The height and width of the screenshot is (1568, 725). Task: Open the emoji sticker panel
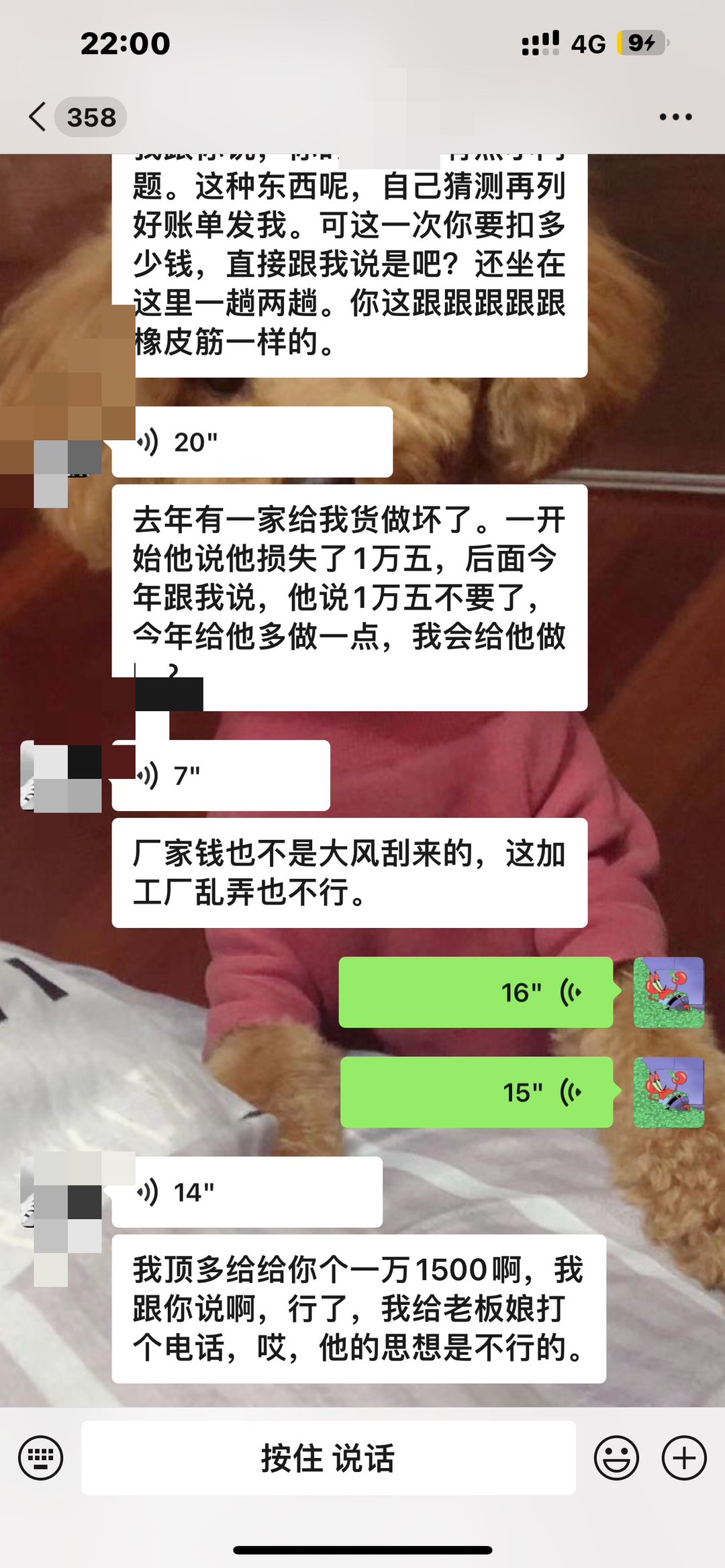(x=616, y=1457)
